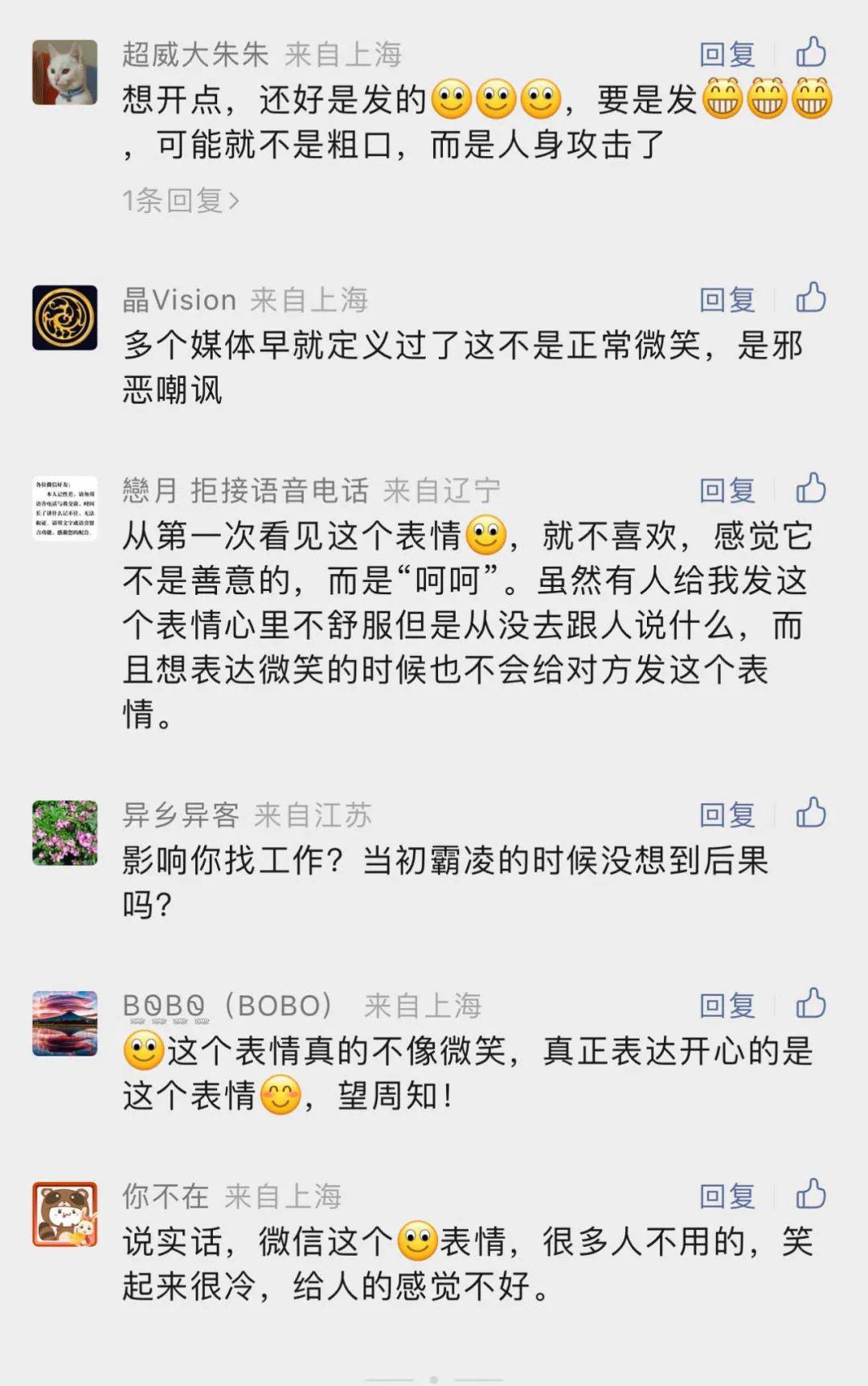Open 超威大朱朱's cat avatar
The width and height of the screenshot is (868, 1386).
65,72
